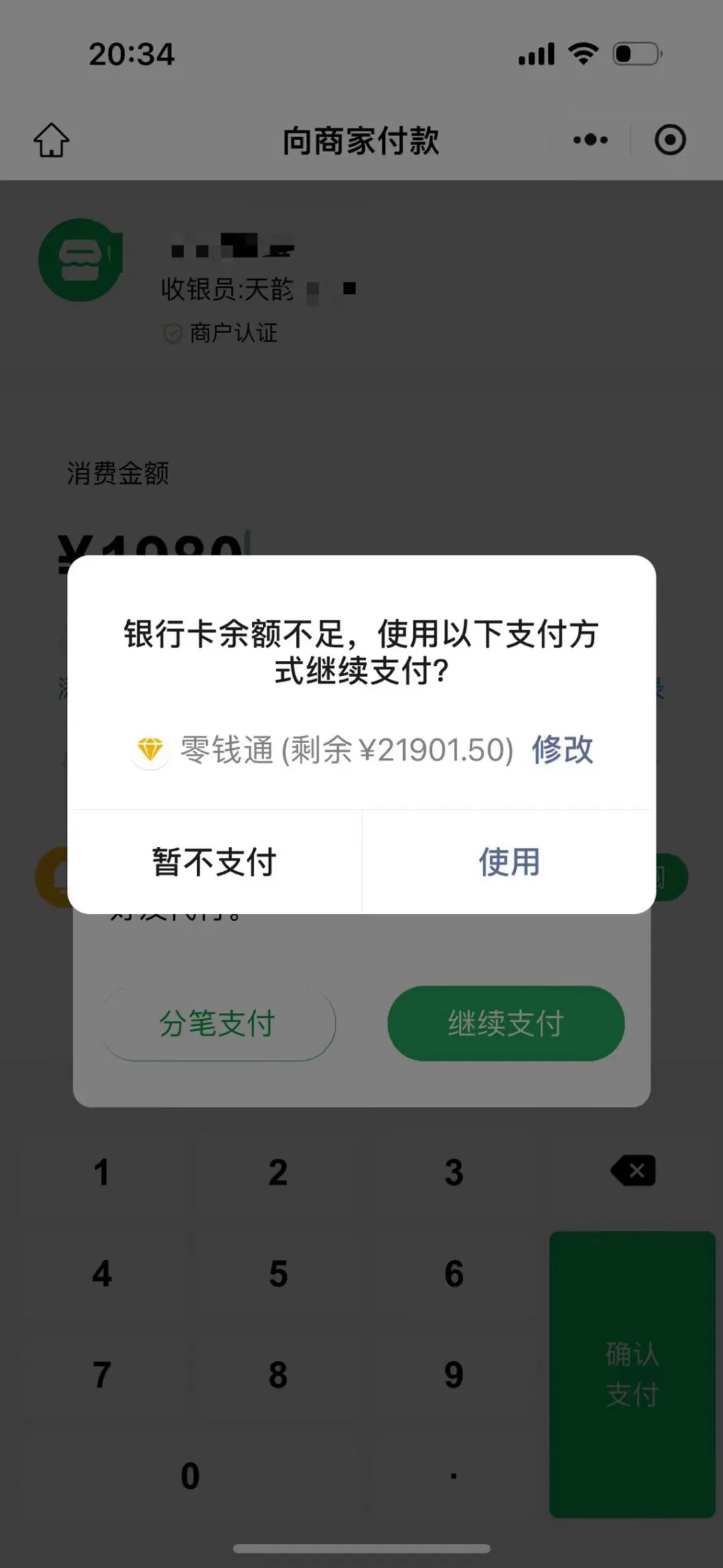Enter digit 5 on the keypad
723x1568 pixels.
pos(278,1273)
